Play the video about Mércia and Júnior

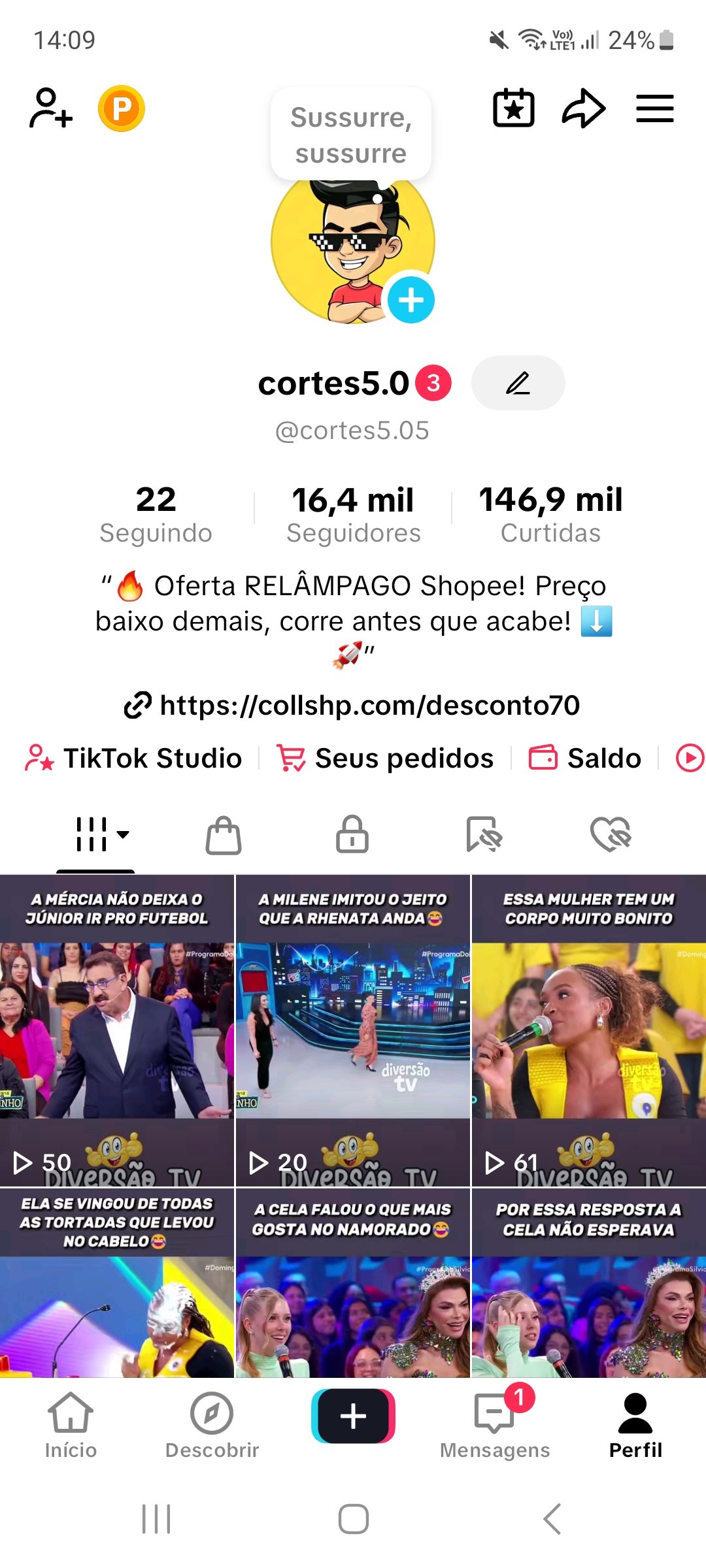coord(117,1030)
